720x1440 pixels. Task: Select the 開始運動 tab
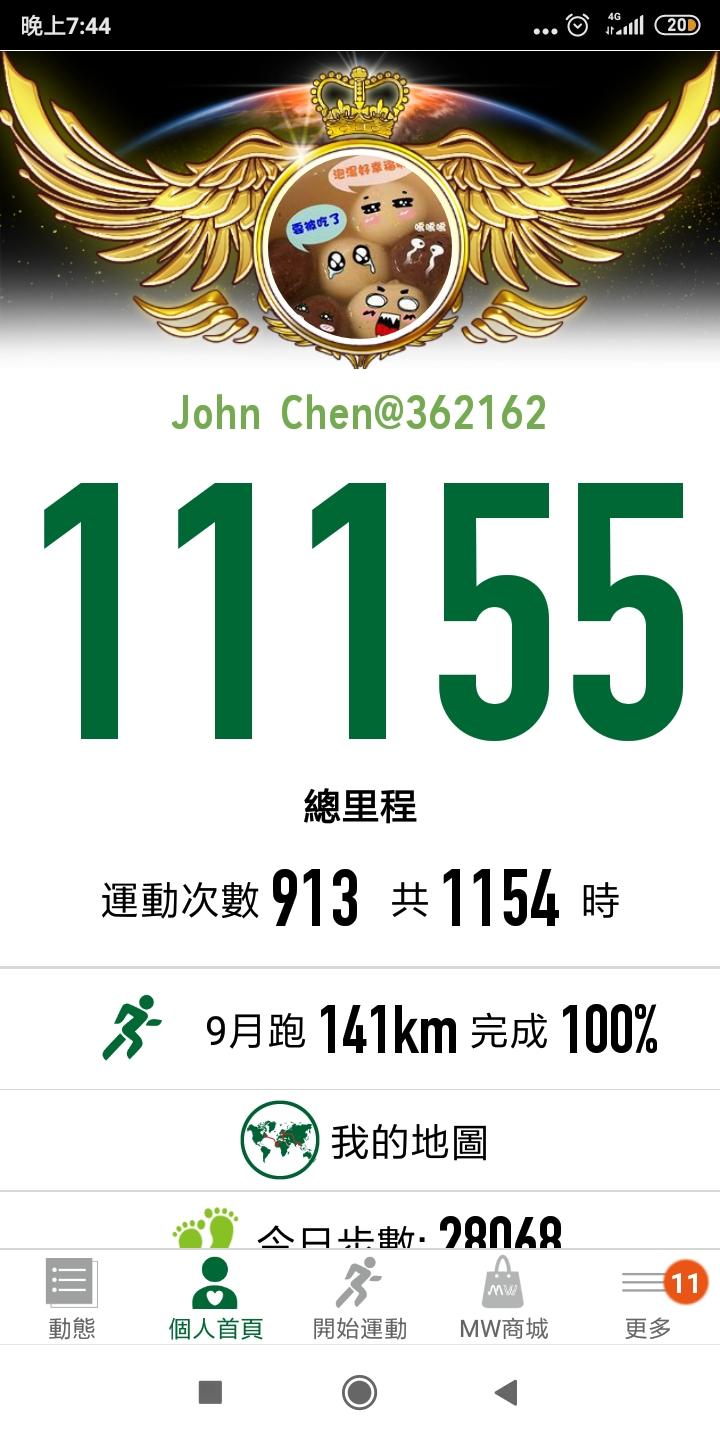[x=360, y=1298]
